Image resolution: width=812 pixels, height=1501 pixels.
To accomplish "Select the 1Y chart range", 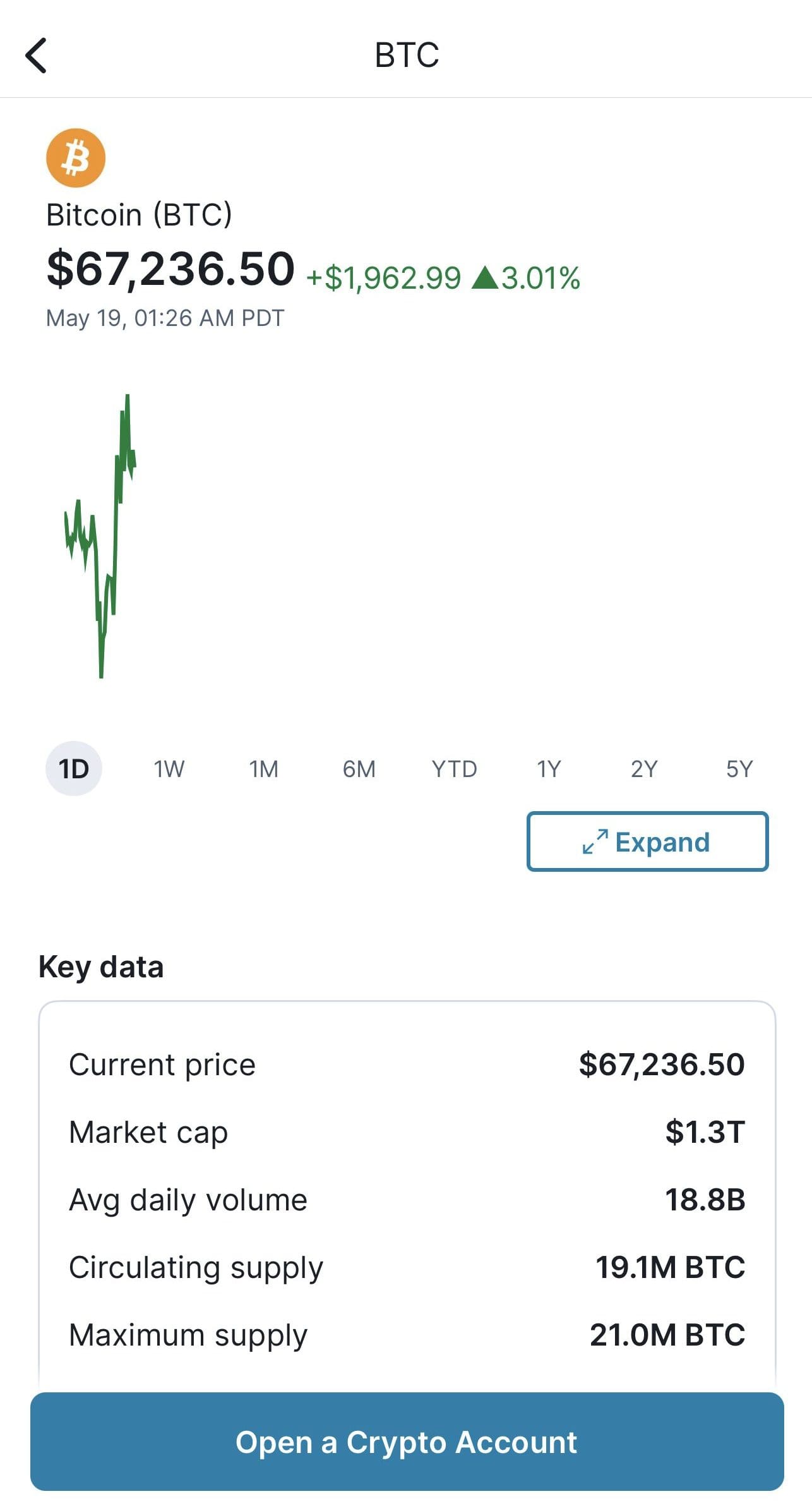I will click(x=549, y=769).
